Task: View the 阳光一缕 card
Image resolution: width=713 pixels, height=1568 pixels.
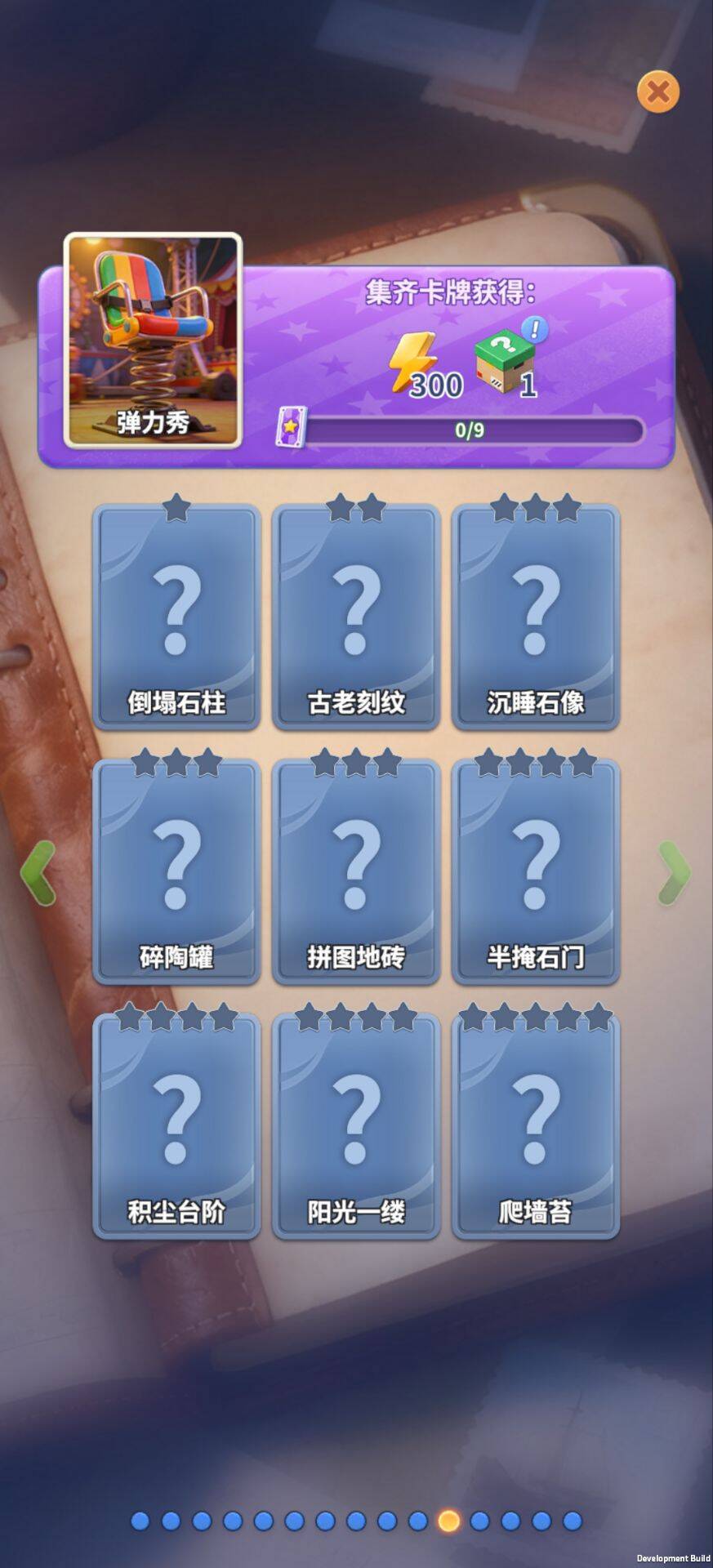Action: 356,1127
